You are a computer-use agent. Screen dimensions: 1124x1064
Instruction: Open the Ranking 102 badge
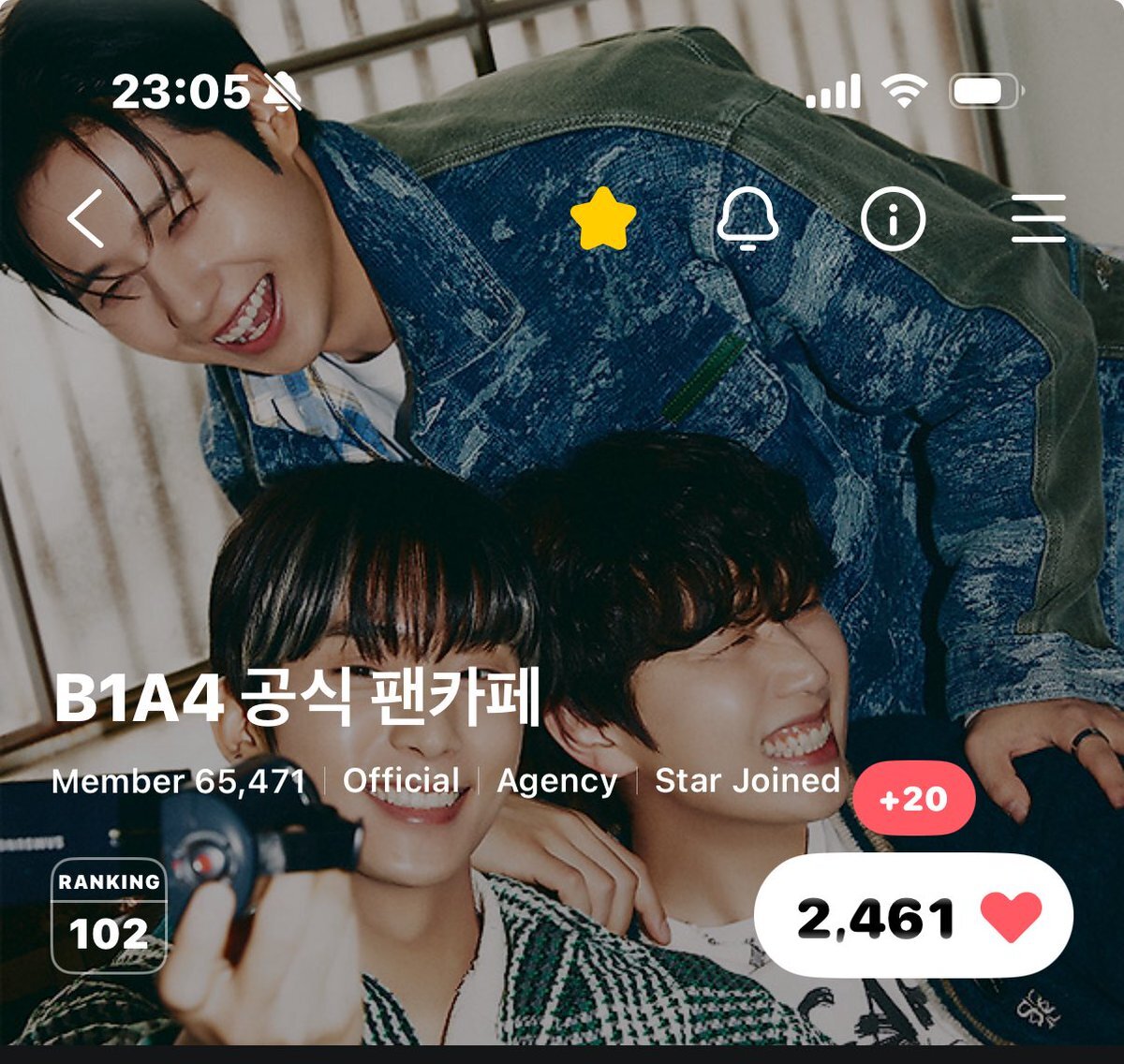pyautogui.click(x=109, y=915)
